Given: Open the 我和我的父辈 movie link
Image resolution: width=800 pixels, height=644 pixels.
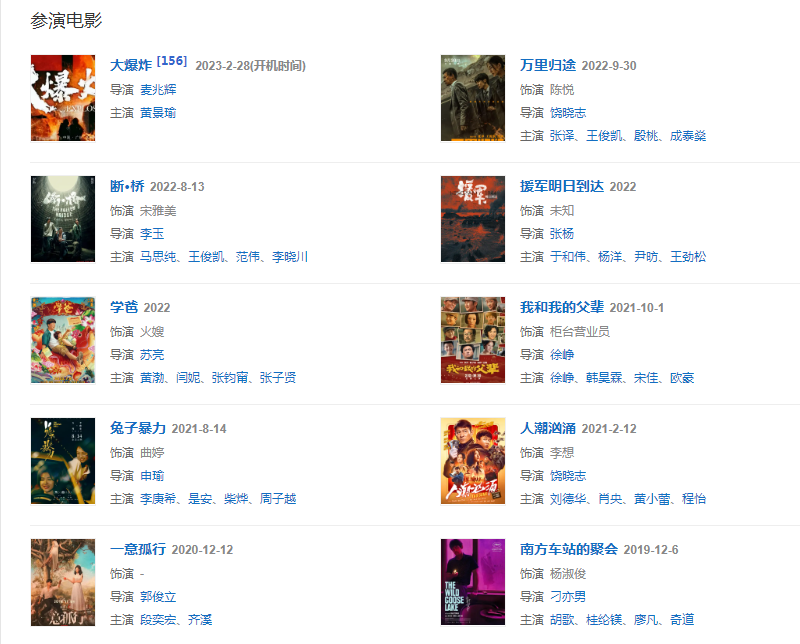Looking at the screenshot, I should tap(562, 307).
